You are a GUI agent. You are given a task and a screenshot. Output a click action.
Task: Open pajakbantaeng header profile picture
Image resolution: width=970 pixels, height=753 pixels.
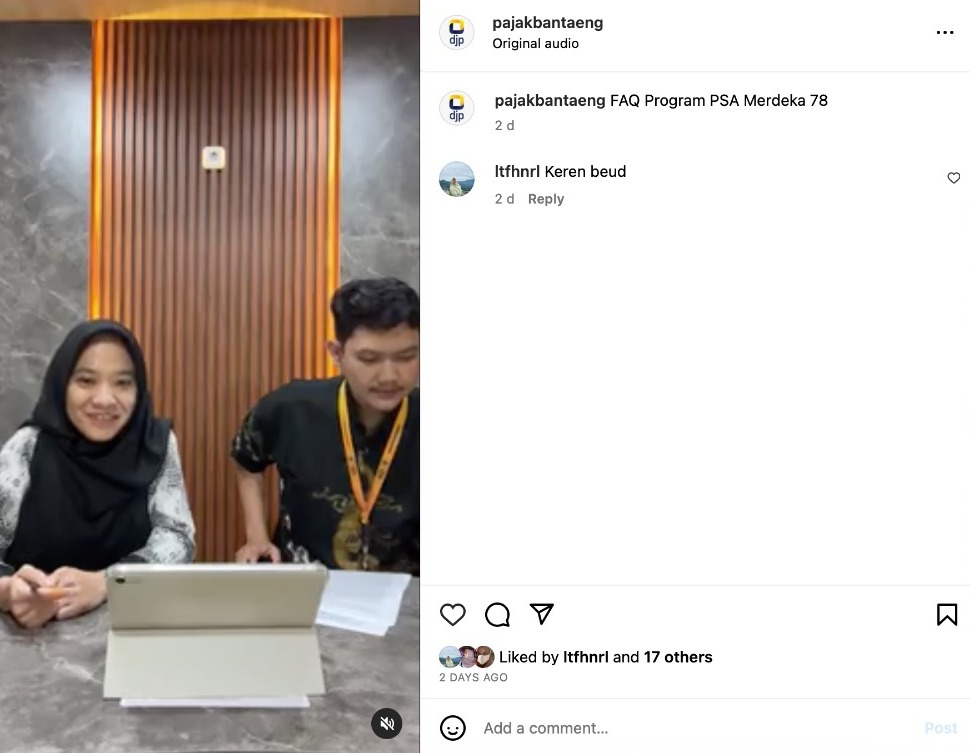(x=457, y=33)
